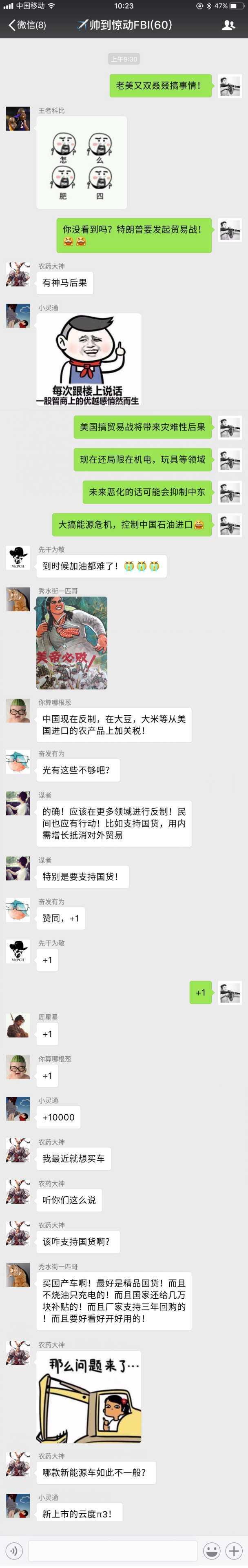
Task: Open the 美帝必败 poster image from 秀水街一匹哥
Action: (x=72, y=642)
